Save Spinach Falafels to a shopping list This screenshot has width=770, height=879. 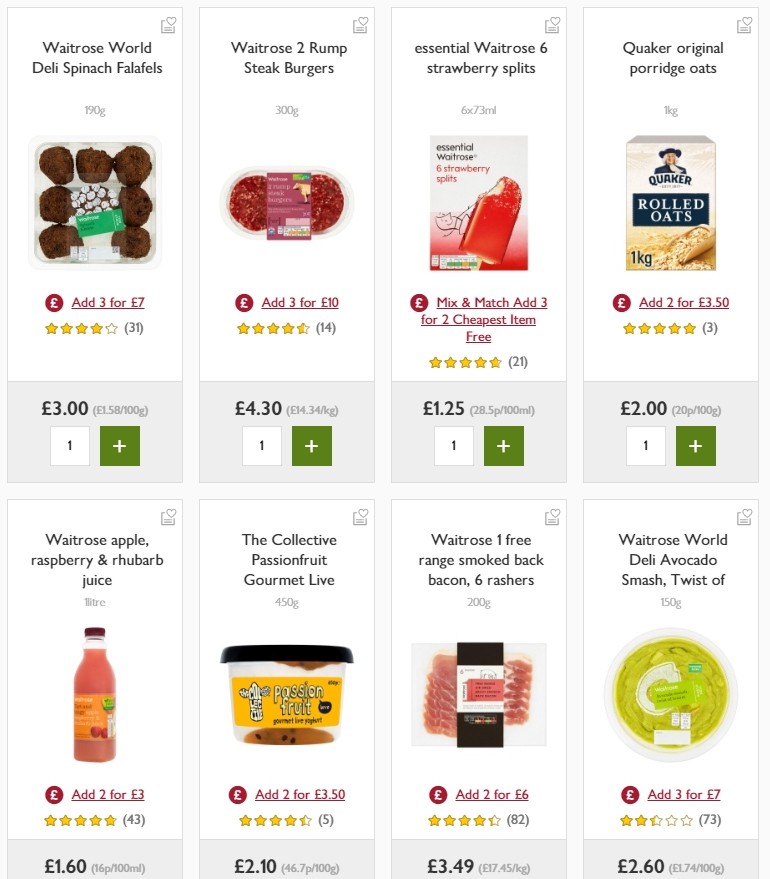pos(167,23)
